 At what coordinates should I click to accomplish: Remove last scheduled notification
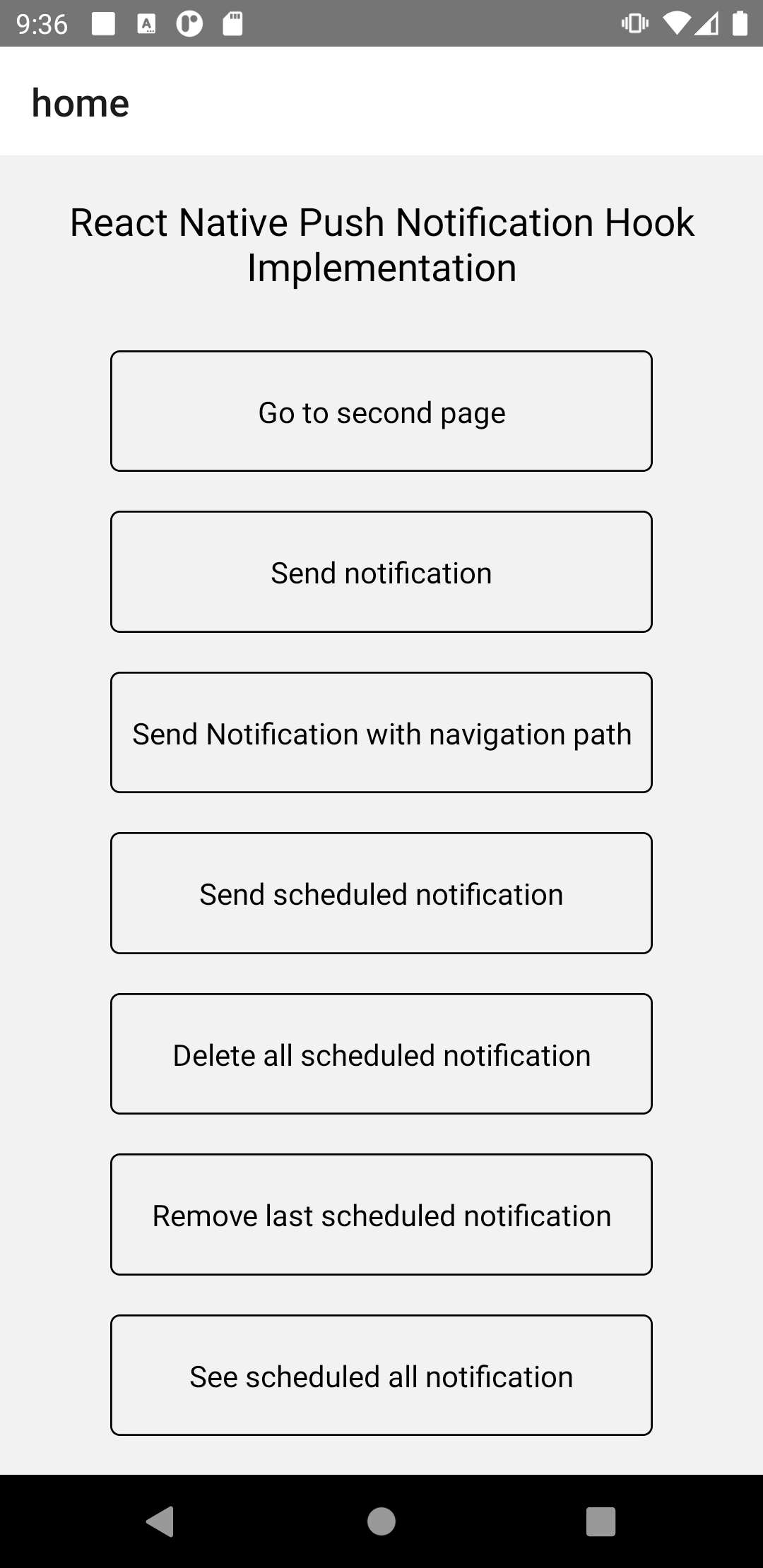click(x=381, y=1214)
